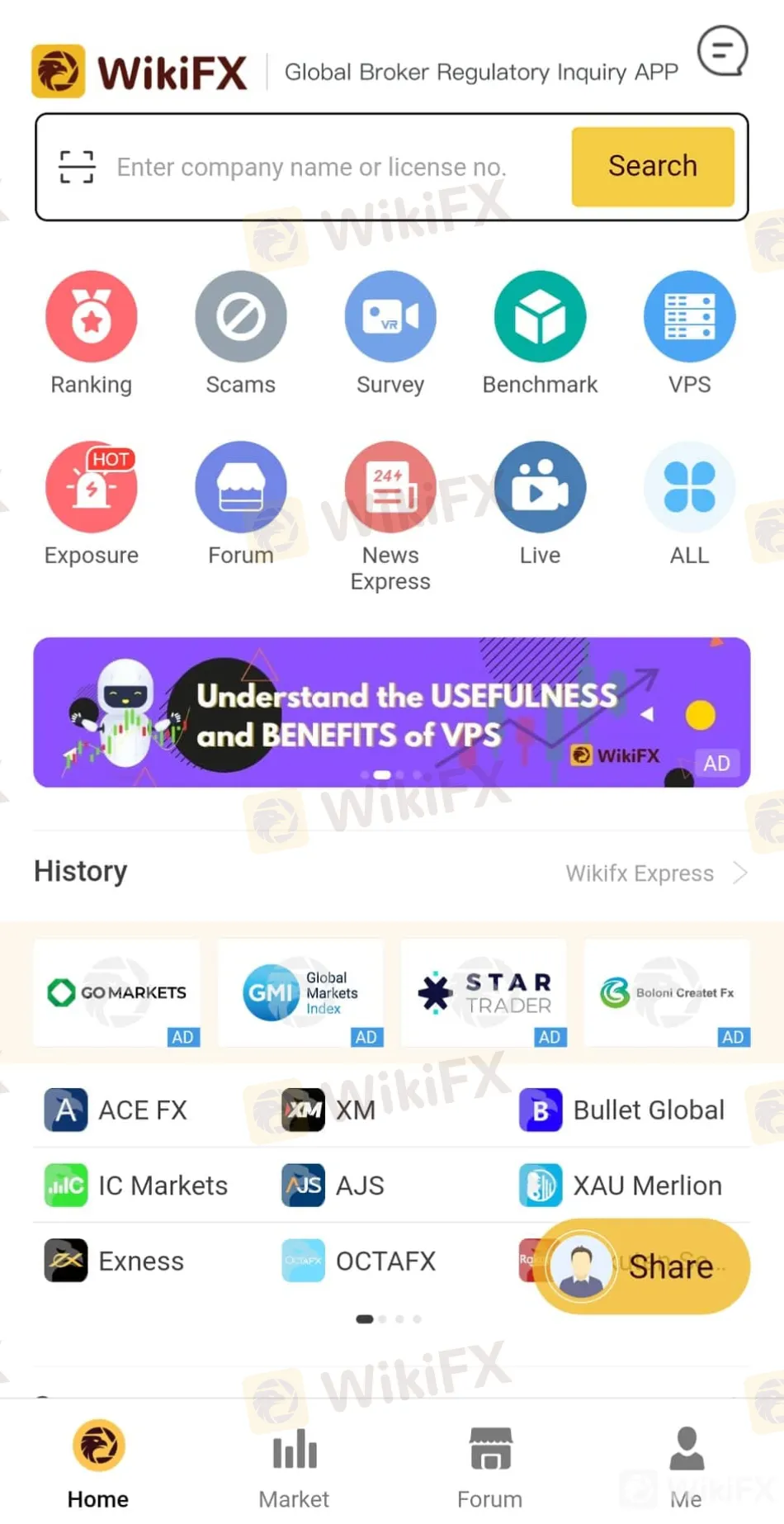Switch to the Market tab
Screen dimensions: 784x1524
pos(294,1467)
